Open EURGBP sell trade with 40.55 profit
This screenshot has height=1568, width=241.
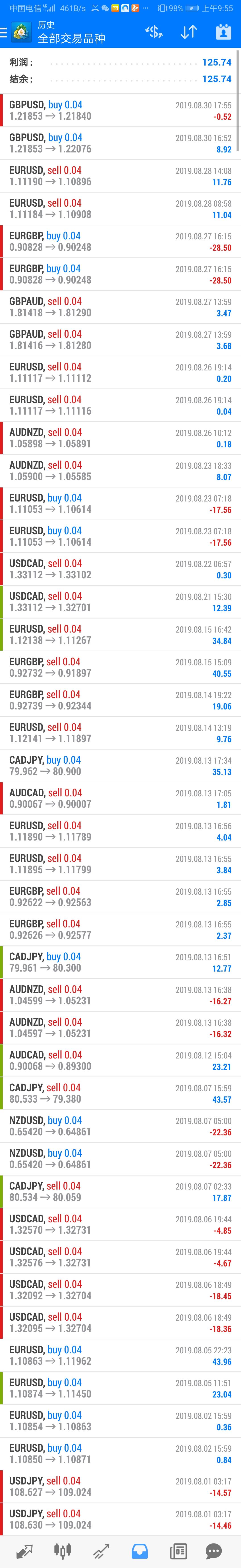120,667
